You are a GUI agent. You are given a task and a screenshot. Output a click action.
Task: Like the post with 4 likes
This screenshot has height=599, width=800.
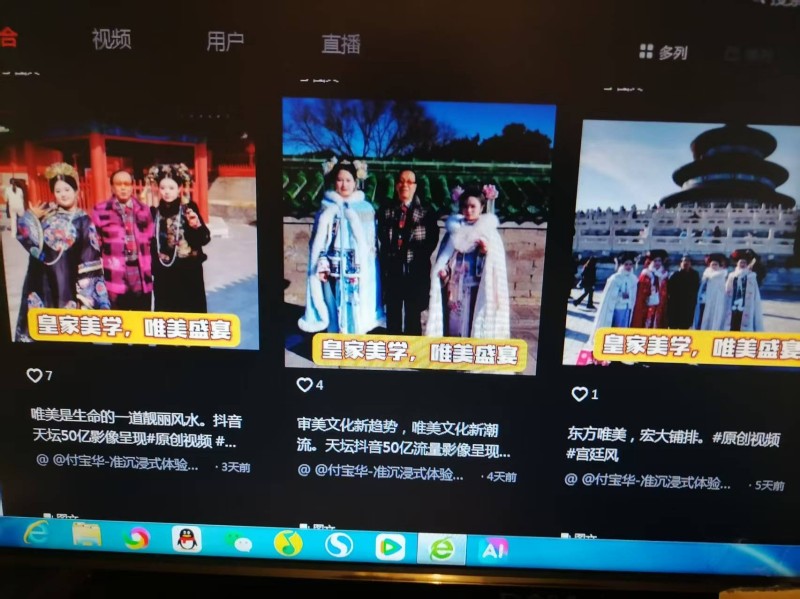305,384
